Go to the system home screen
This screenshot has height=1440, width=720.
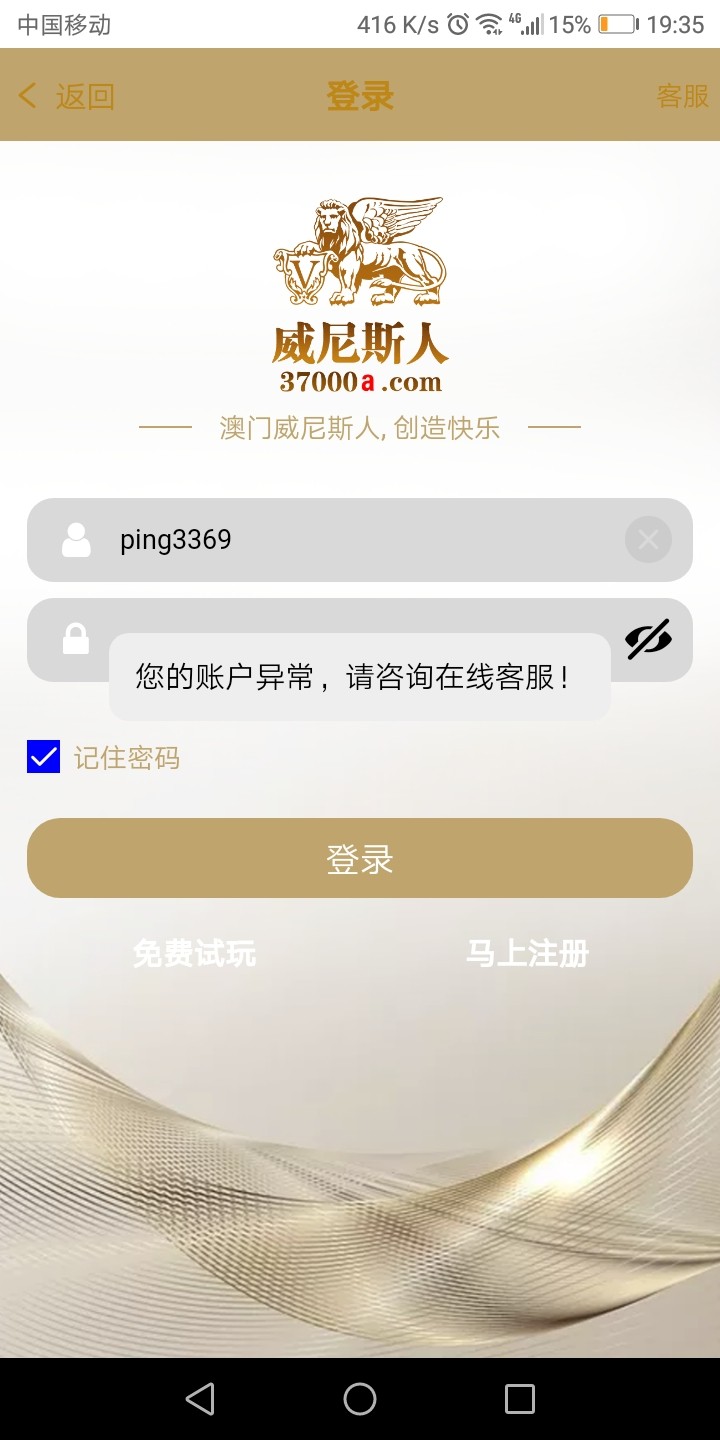(x=360, y=1398)
